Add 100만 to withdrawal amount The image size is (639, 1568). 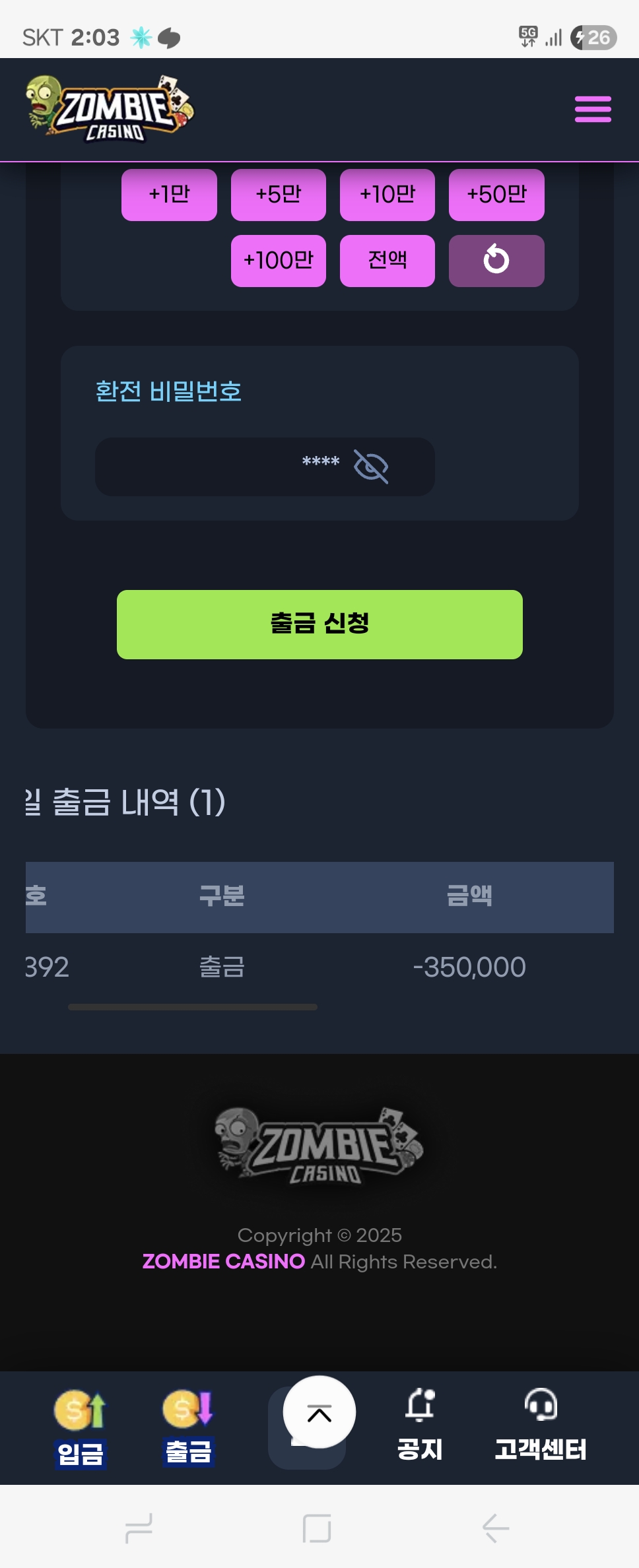pos(278,261)
